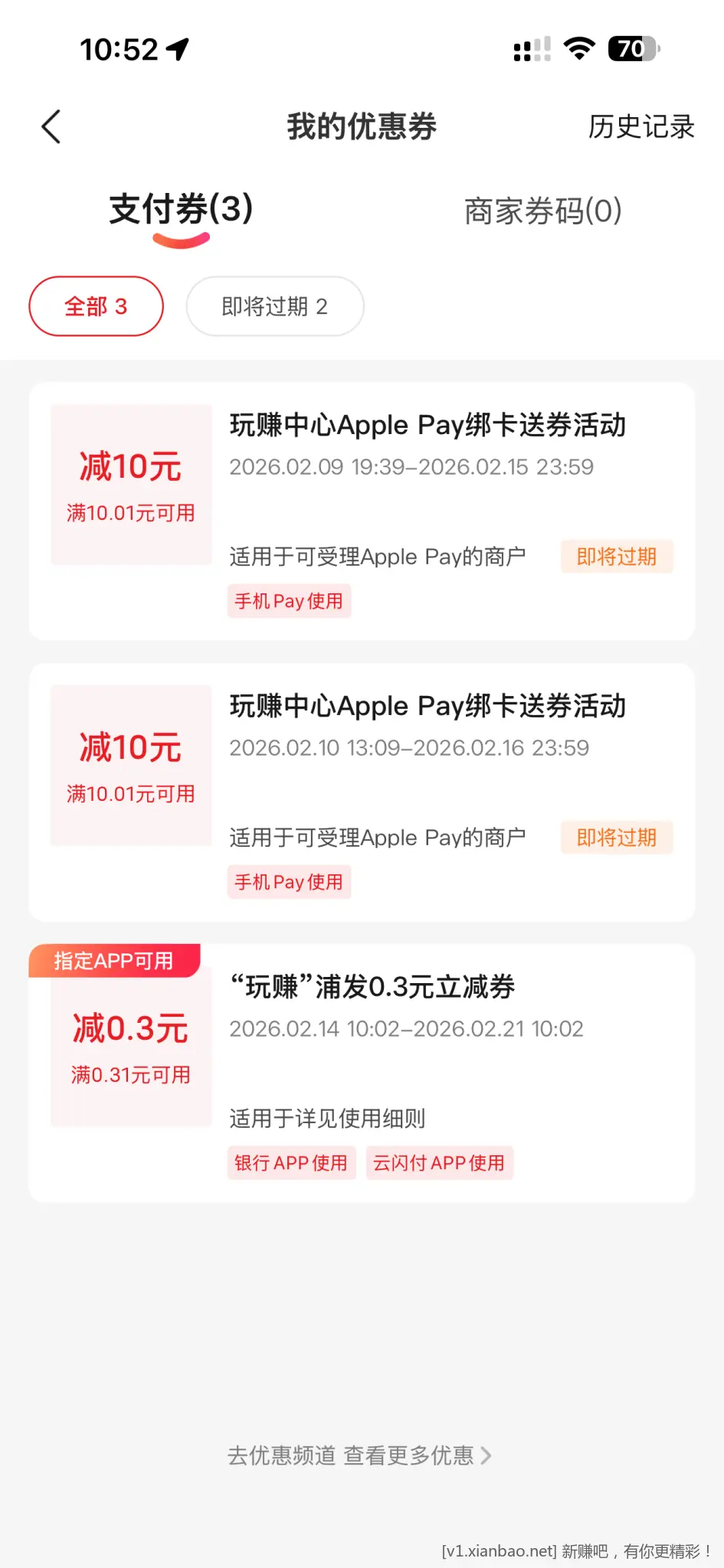The image size is (724, 1568).
Task: Tap the battery indicator showing 70
Action: coord(632,48)
